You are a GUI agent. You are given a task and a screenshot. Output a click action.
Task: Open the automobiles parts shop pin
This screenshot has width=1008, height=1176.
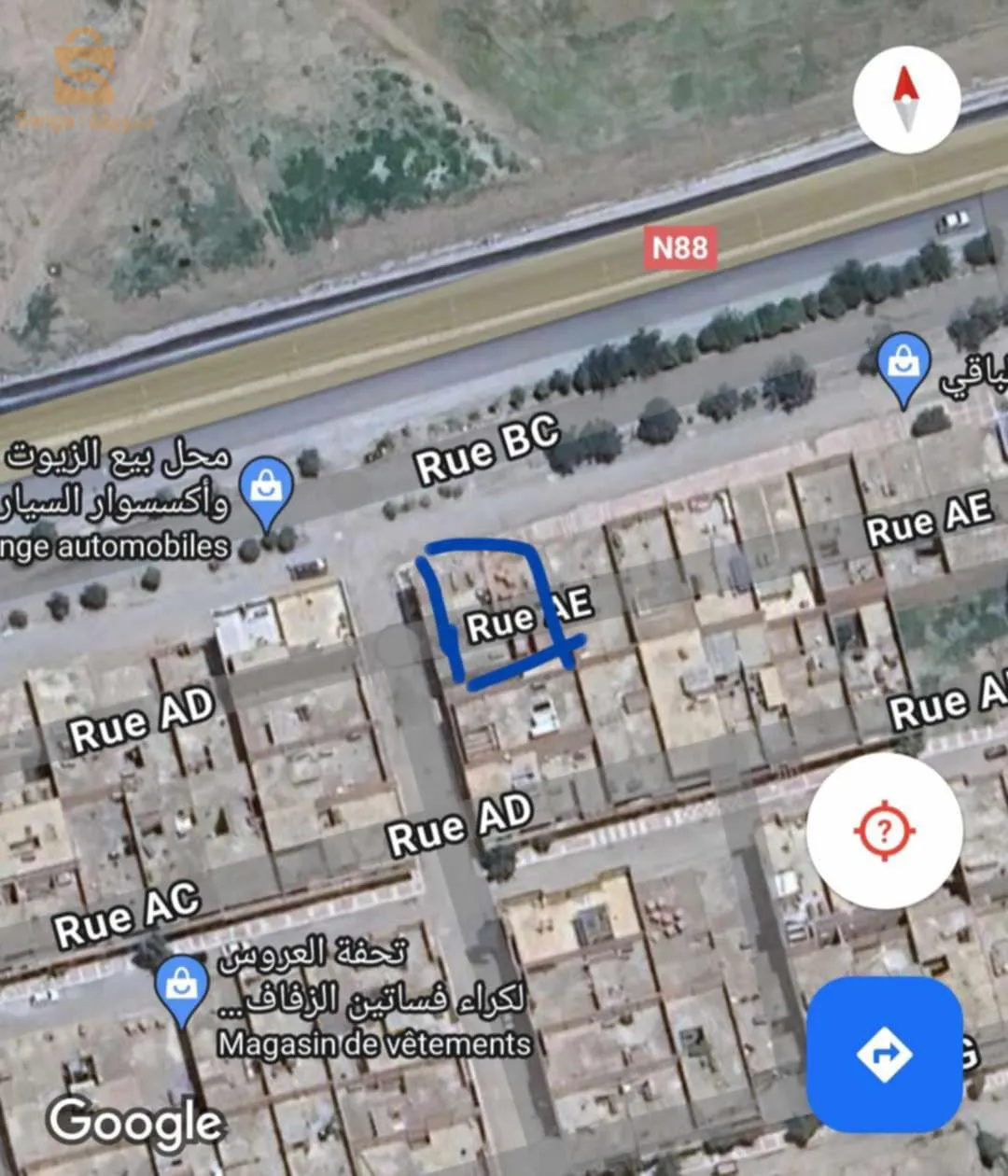(266, 488)
